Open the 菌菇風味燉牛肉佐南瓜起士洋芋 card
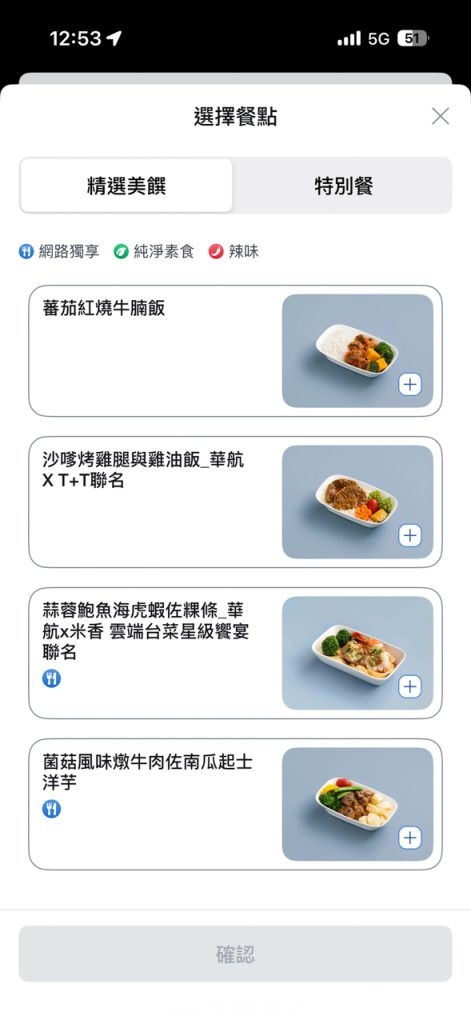Screen dimensions: 471x1024 pos(235,804)
